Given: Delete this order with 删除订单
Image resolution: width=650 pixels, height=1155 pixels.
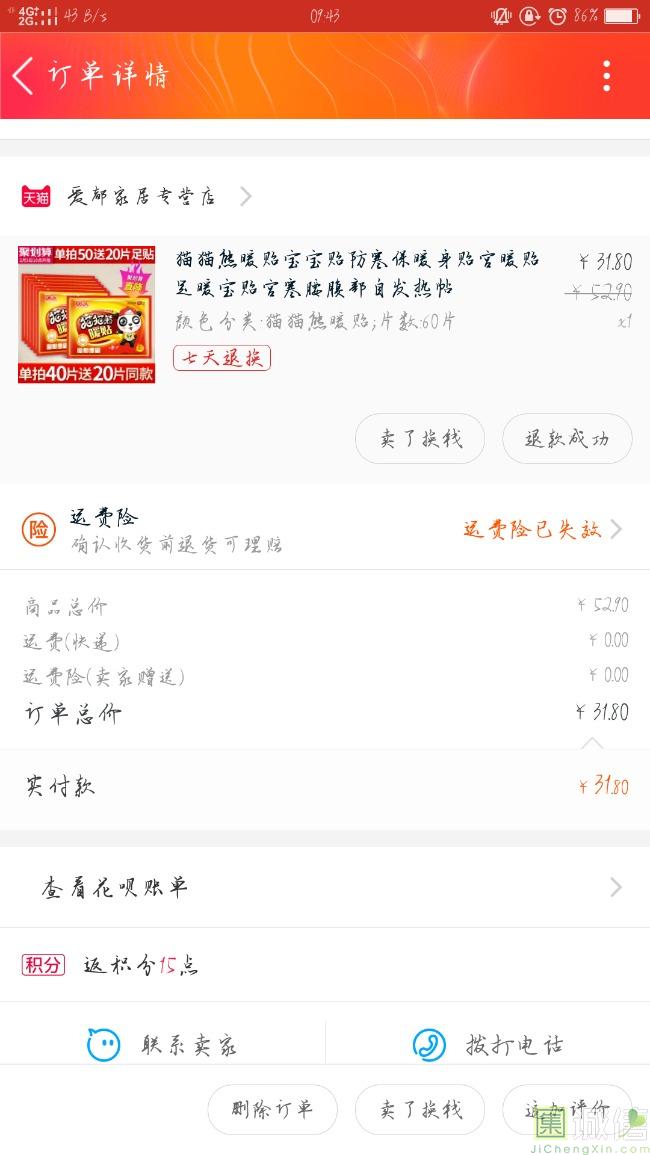Looking at the screenshot, I should pyautogui.click(x=273, y=1109).
